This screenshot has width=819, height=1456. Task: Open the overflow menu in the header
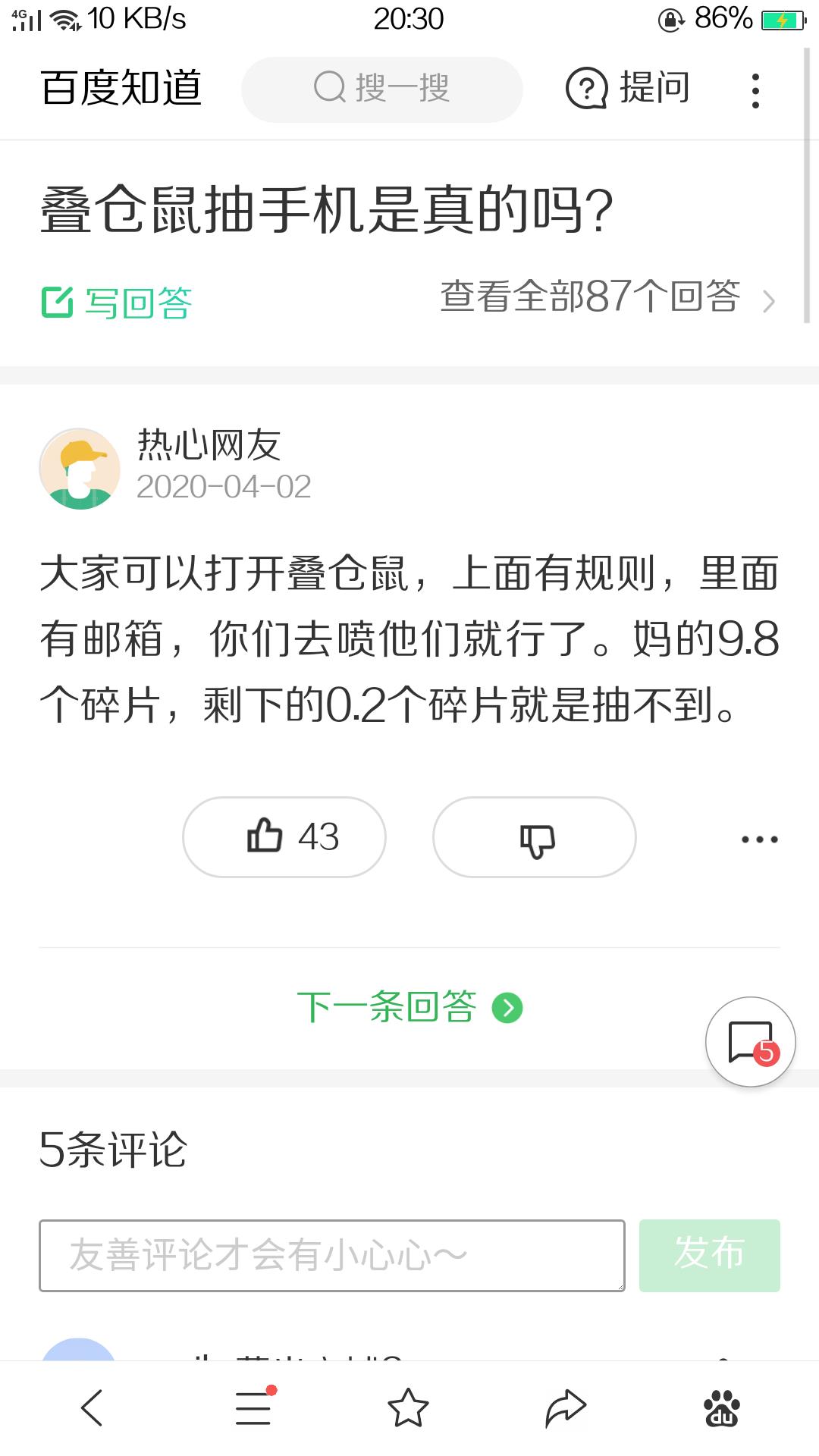point(755,91)
